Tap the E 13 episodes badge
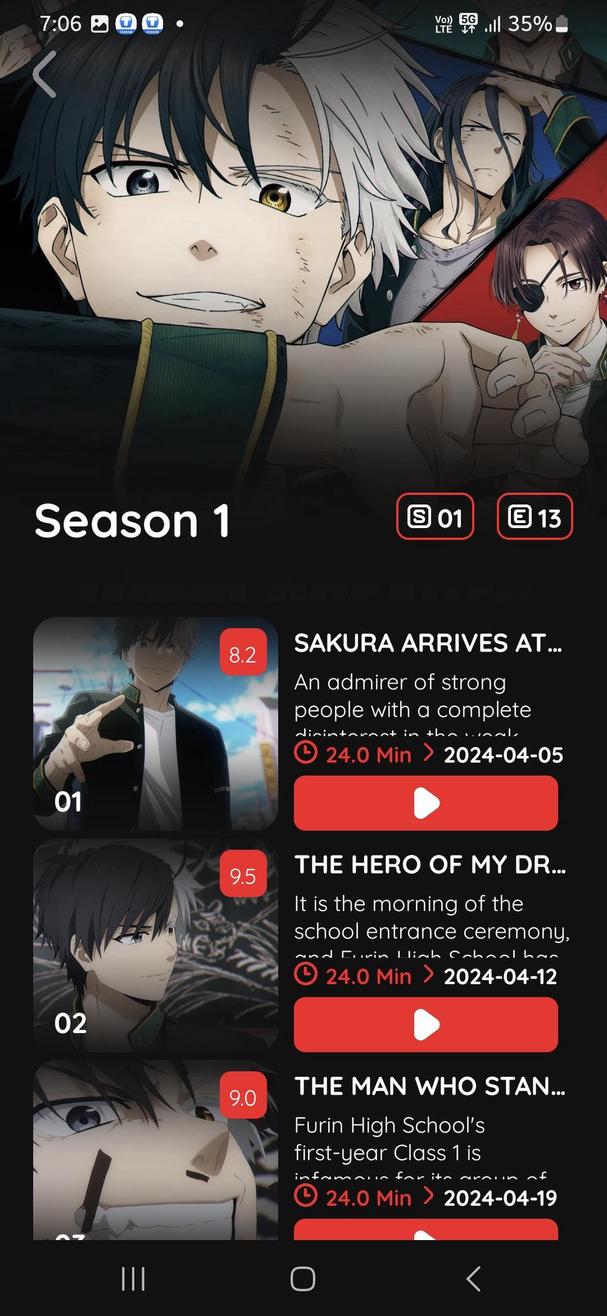 pos(535,517)
